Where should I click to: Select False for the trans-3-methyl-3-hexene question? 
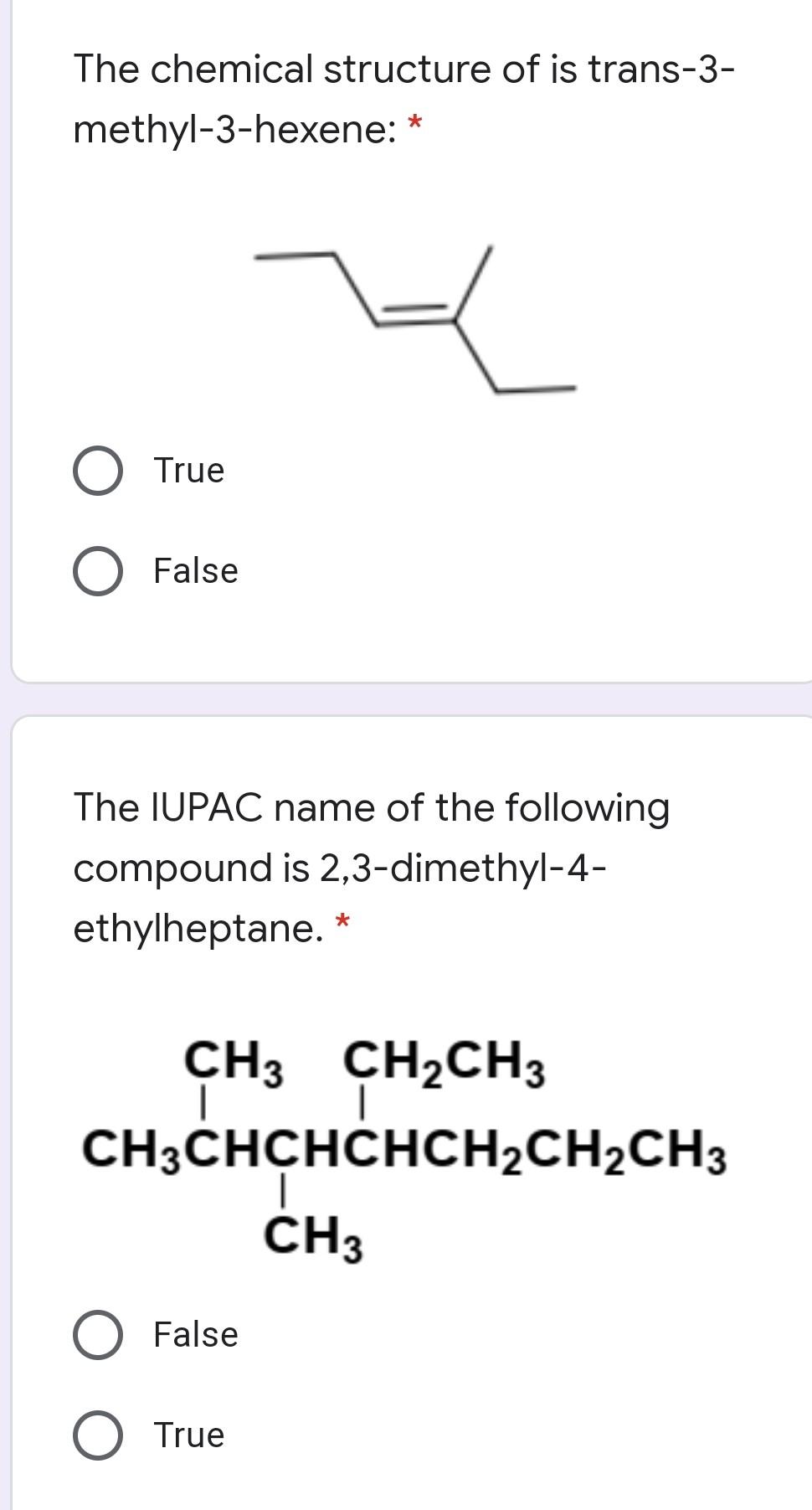[96, 570]
